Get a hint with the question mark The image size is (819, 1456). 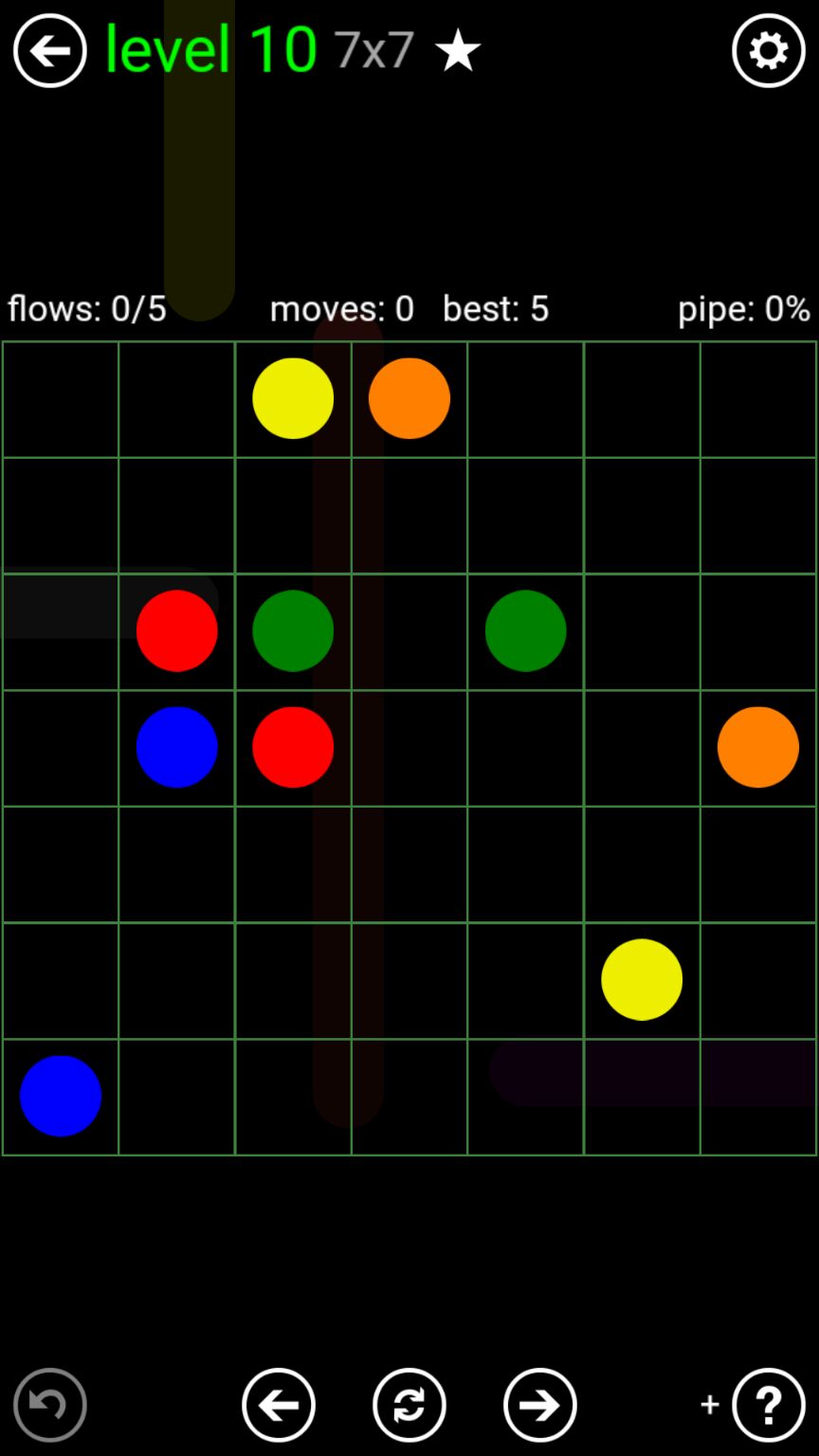[768, 1405]
